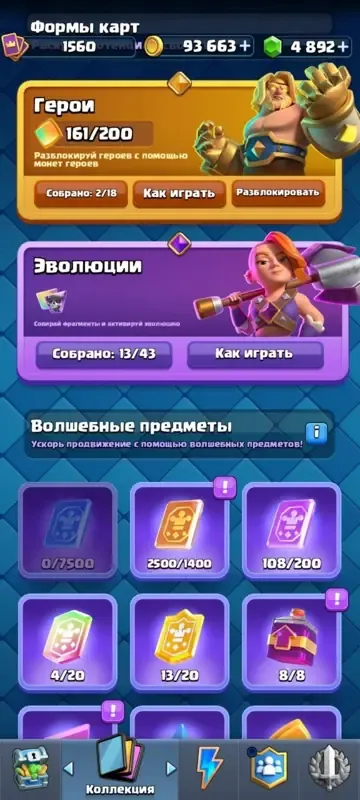
Task: Open Как играть in the Герои card
Action: tap(179, 193)
